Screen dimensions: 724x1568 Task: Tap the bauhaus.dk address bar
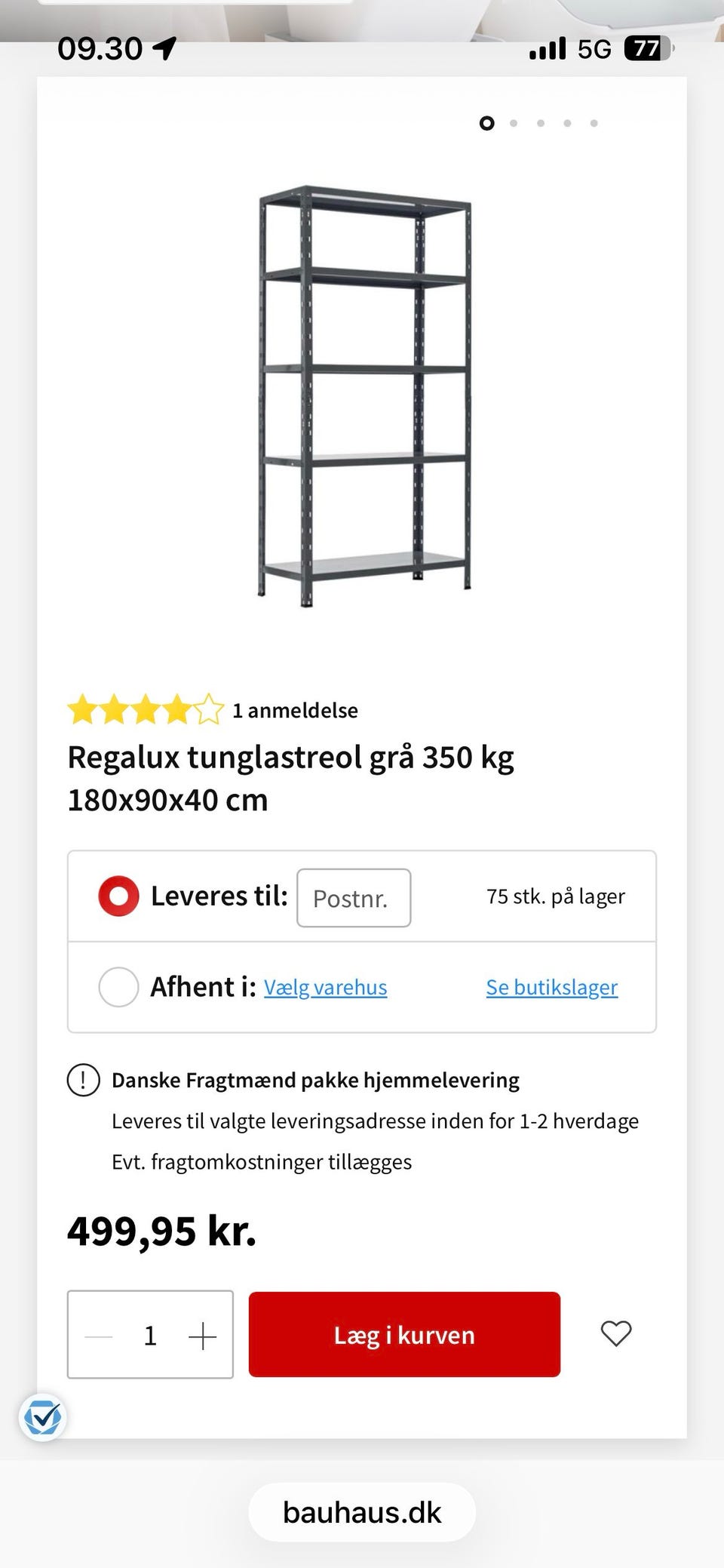click(x=362, y=1511)
